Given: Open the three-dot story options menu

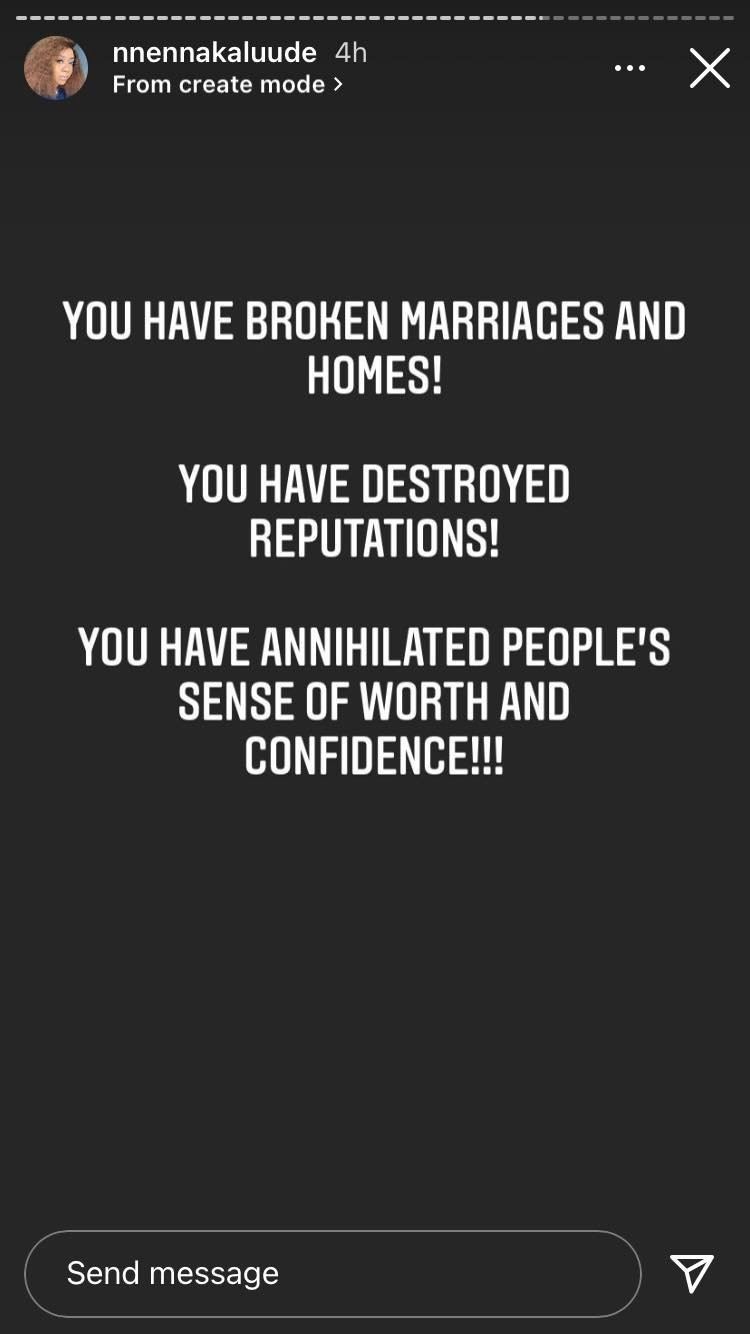Looking at the screenshot, I should pyautogui.click(x=630, y=68).
